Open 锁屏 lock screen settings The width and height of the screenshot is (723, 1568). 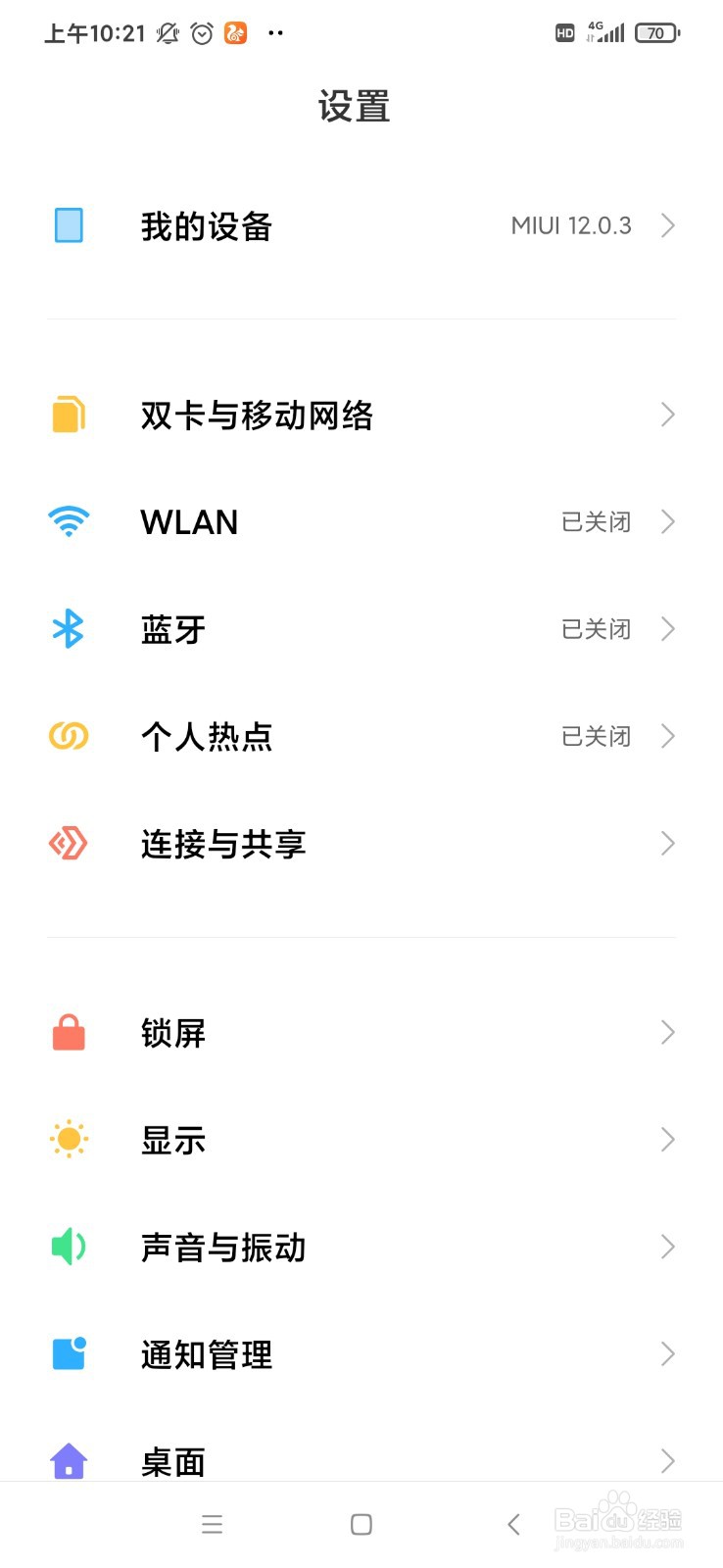coord(361,1032)
